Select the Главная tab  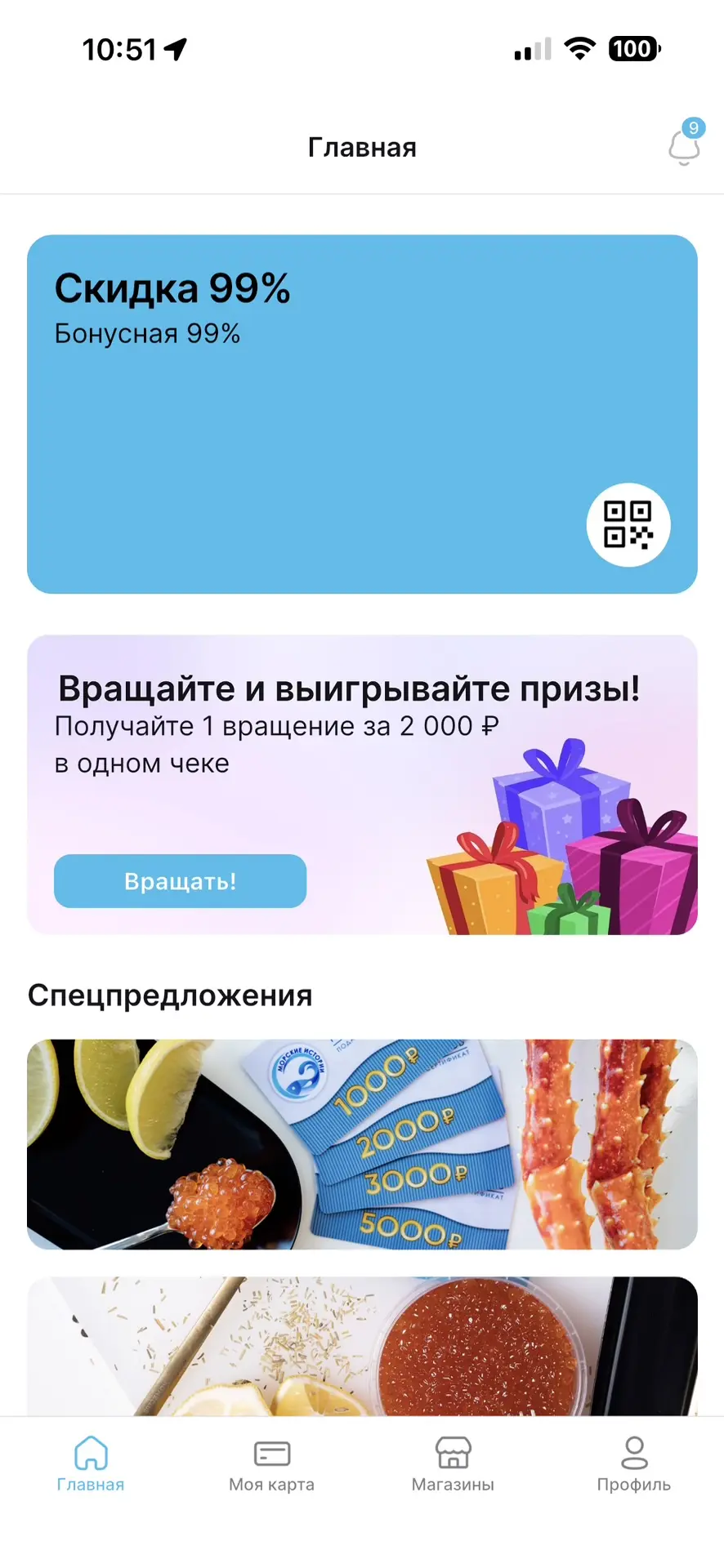(91, 1466)
